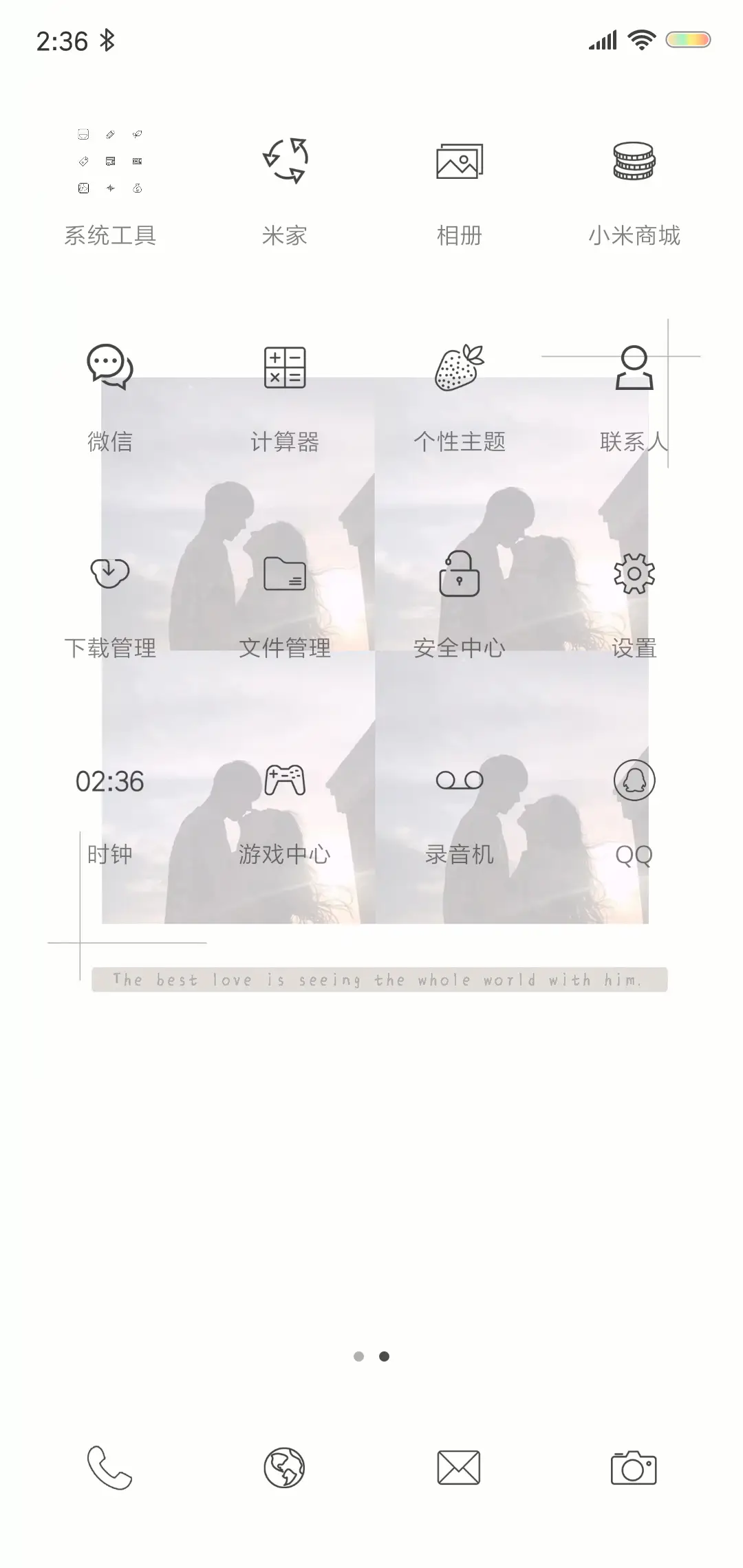
Task: Open Mi Home (米家)
Action: coord(283,160)
